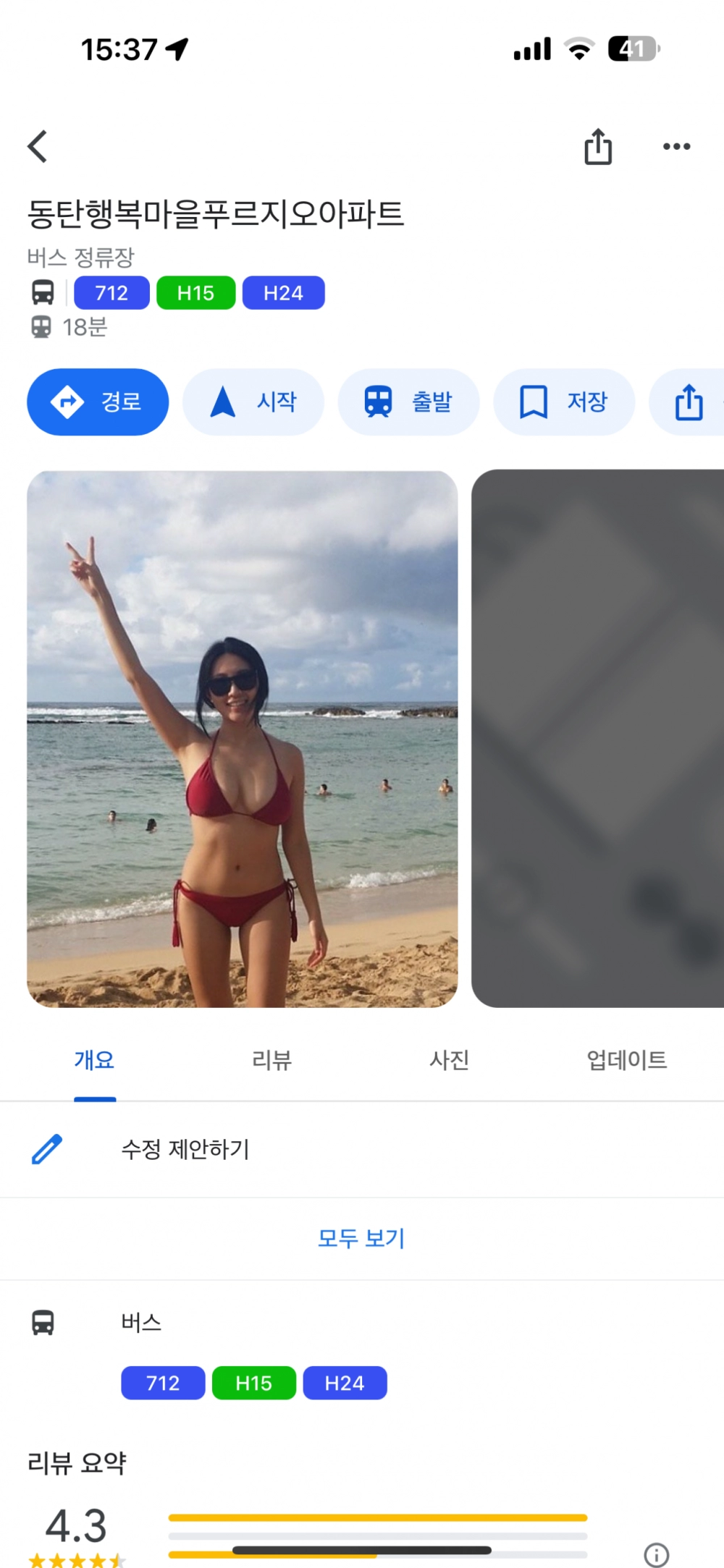Select bus route badge 712
This screenshot has width=724, height=1568.
click(111, 292)
